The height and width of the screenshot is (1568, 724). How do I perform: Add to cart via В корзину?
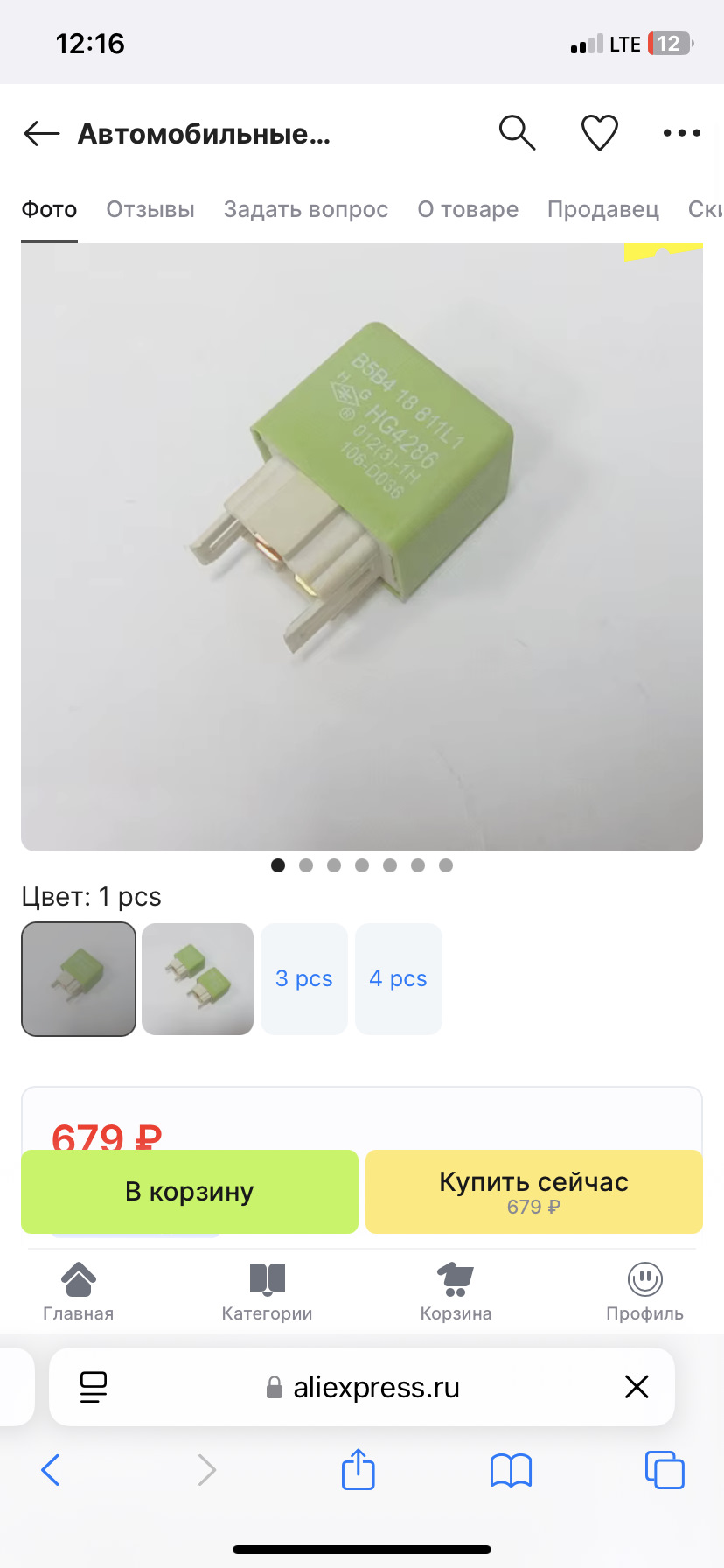[x=190, y=1191]
